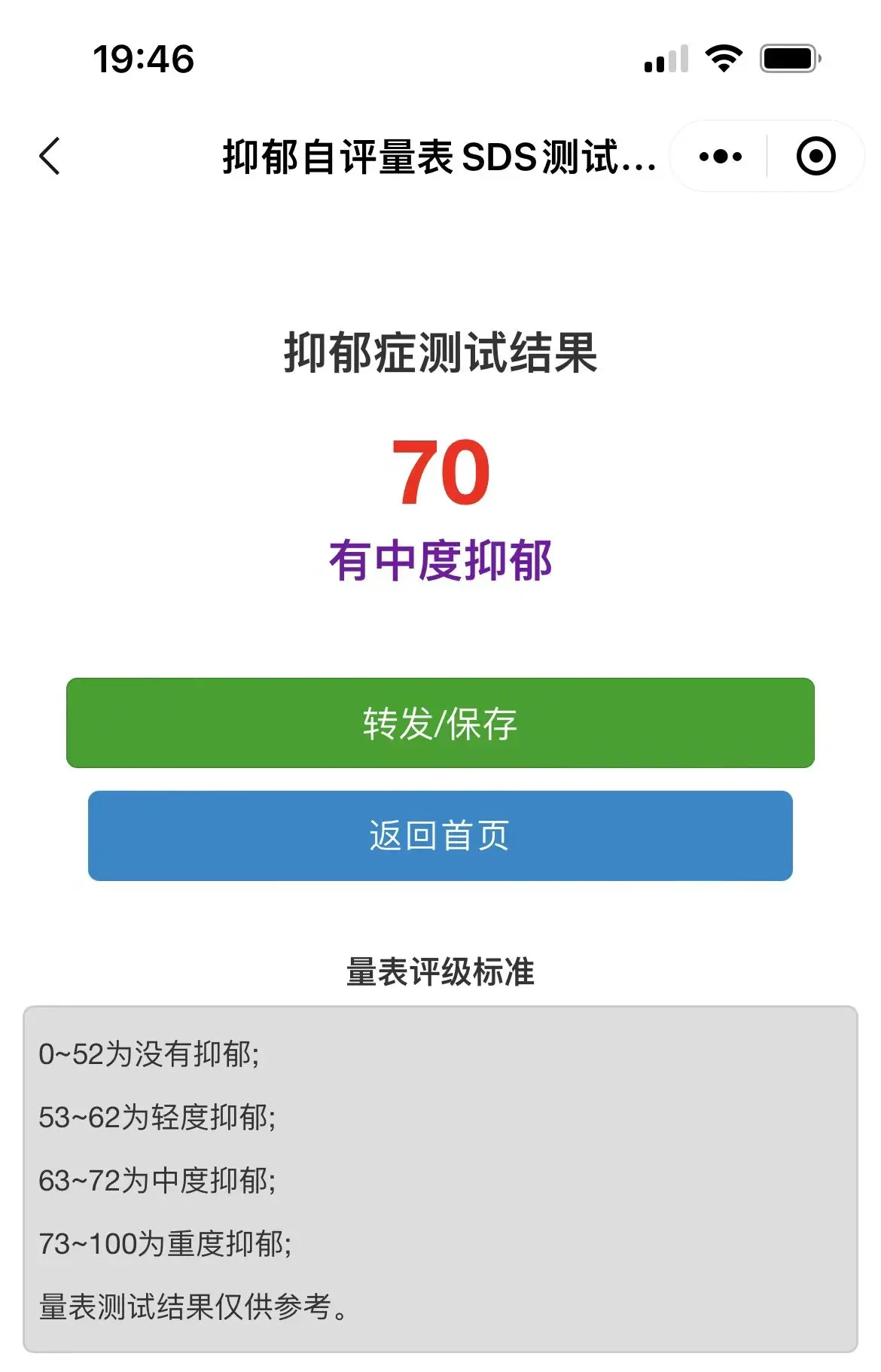
Task: Click the battery indicator icon
Action: 789,59
